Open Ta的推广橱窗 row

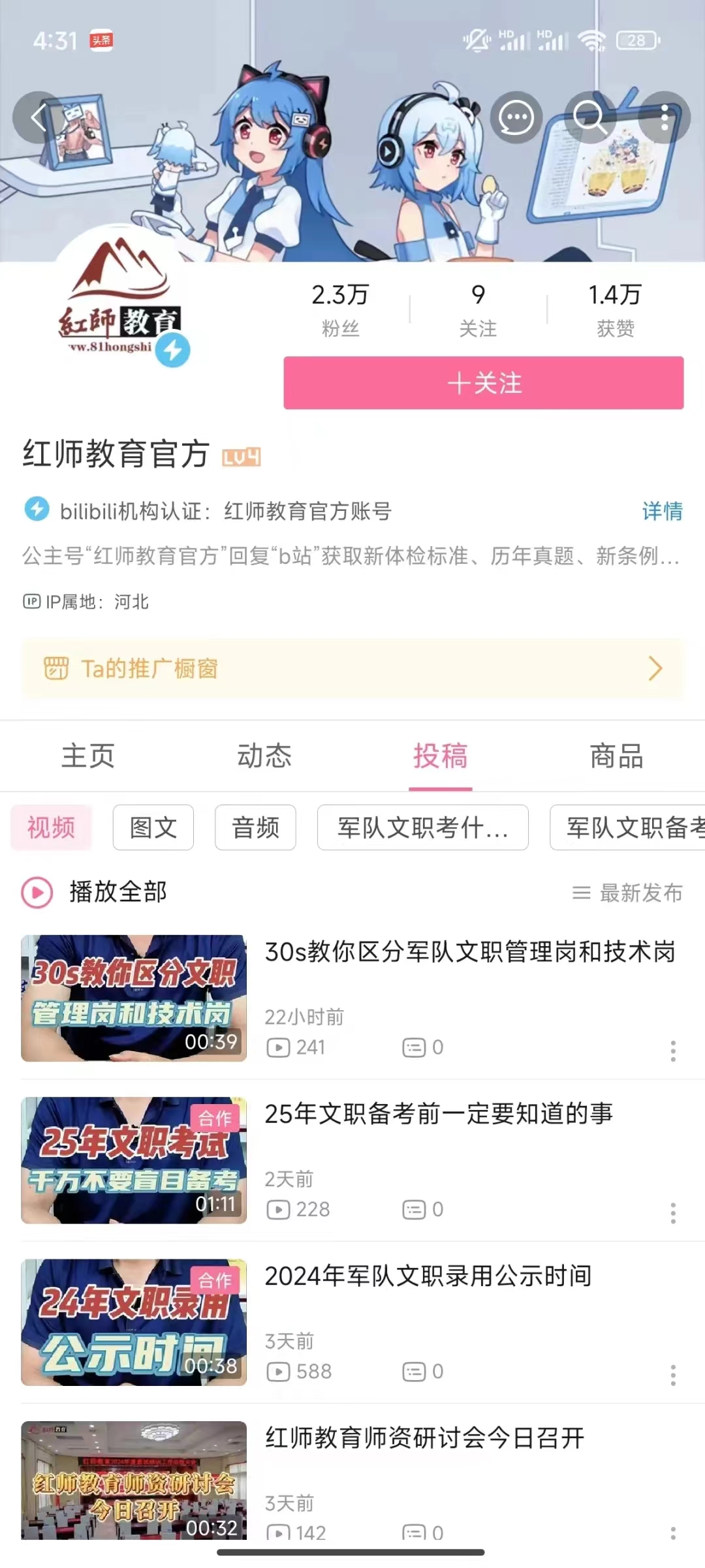click(x=352, y=669)
